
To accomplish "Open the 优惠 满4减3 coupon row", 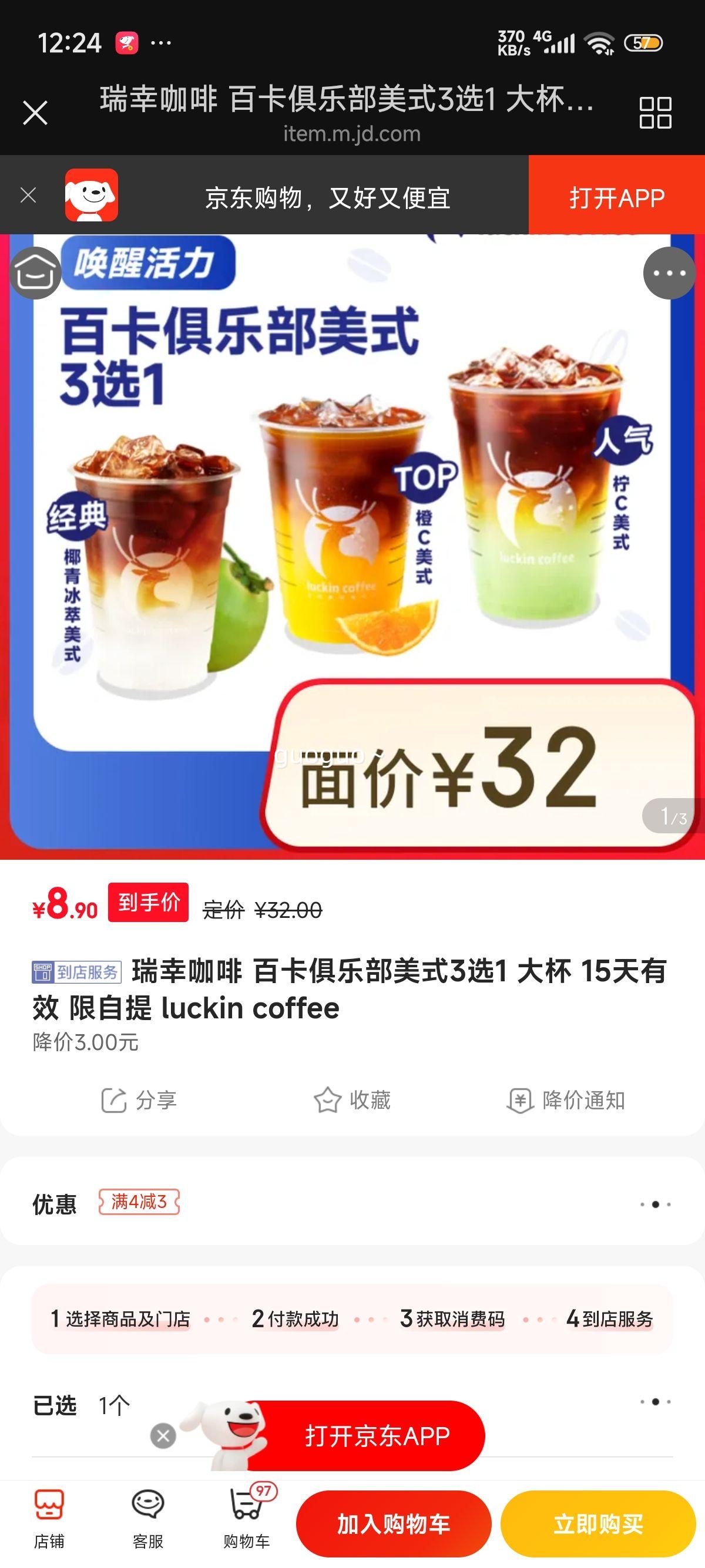I will pos(352,1203).
